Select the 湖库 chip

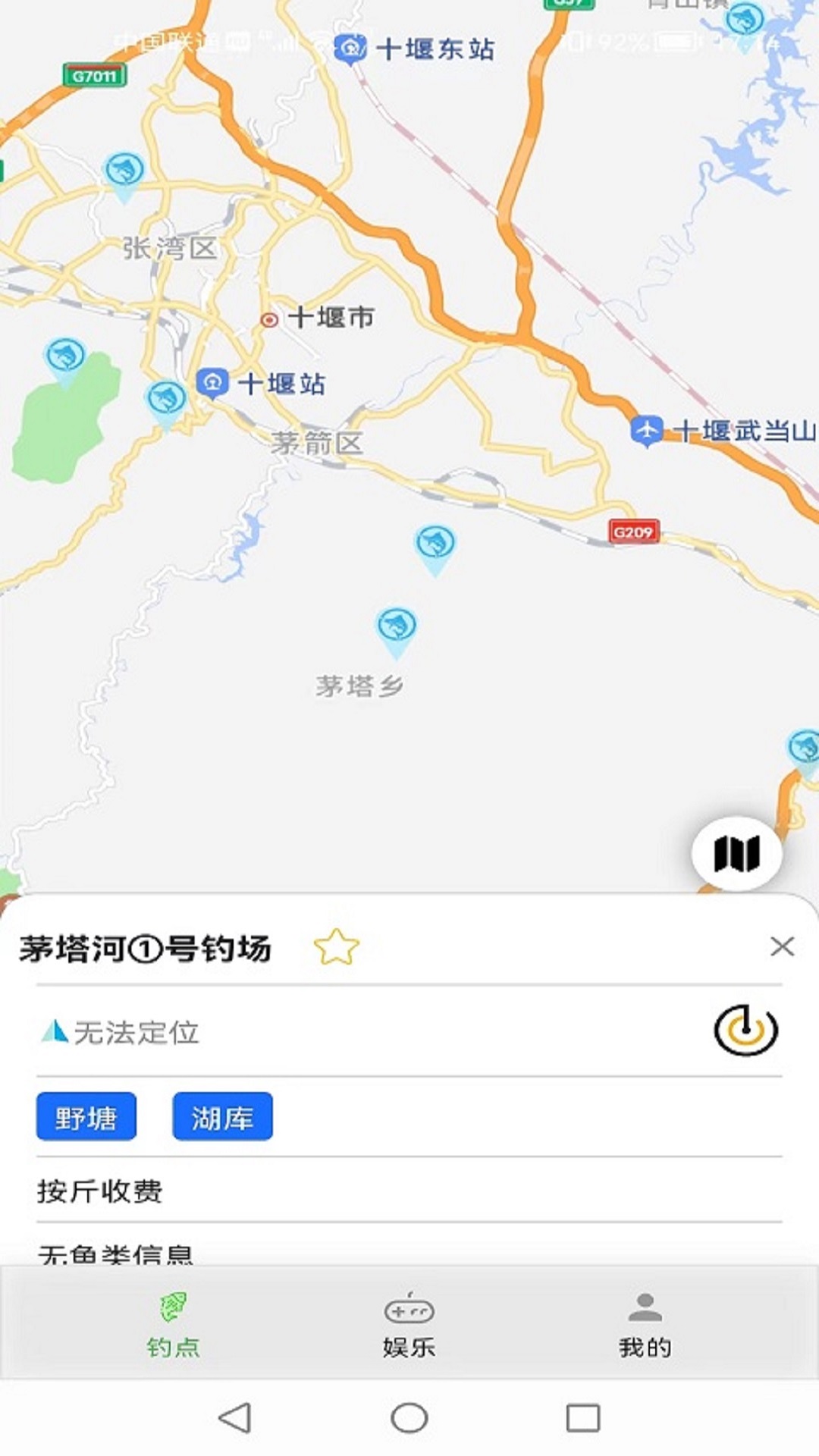(x=222, y=1116)
